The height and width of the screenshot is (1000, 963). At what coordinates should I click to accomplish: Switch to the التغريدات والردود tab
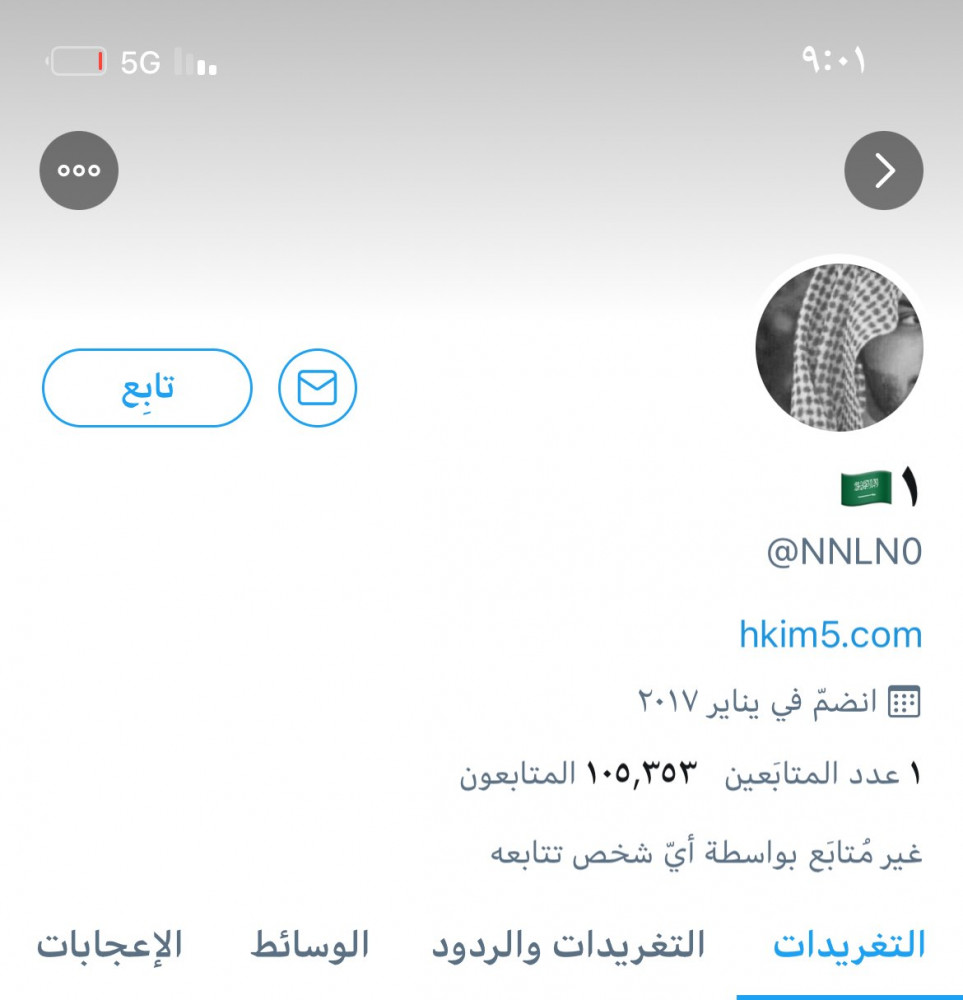click(x=568, y=945)
